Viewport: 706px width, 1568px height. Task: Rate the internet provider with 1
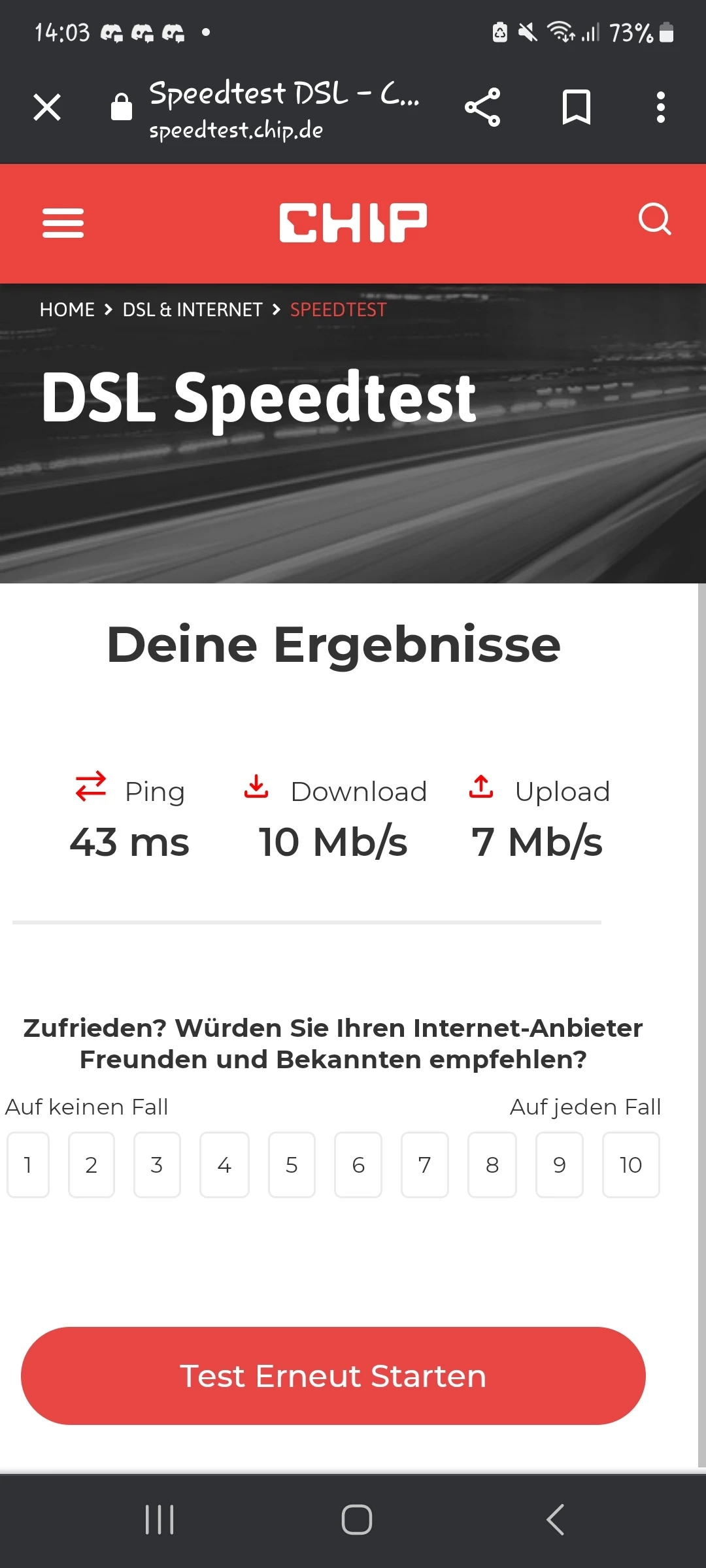pos(28,1165)
